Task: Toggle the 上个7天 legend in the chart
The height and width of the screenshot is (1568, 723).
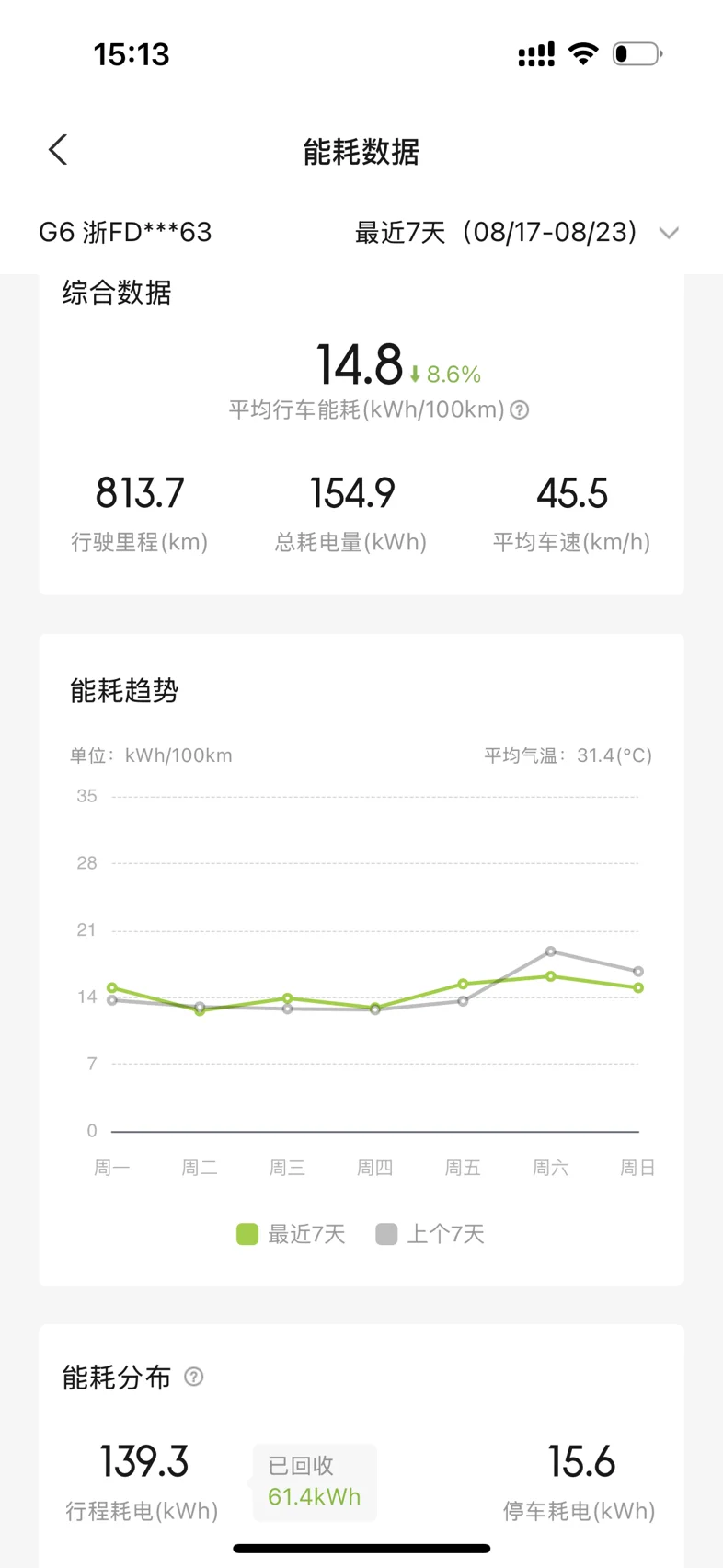Action: pyautogui.click(x=430, y=1234)
